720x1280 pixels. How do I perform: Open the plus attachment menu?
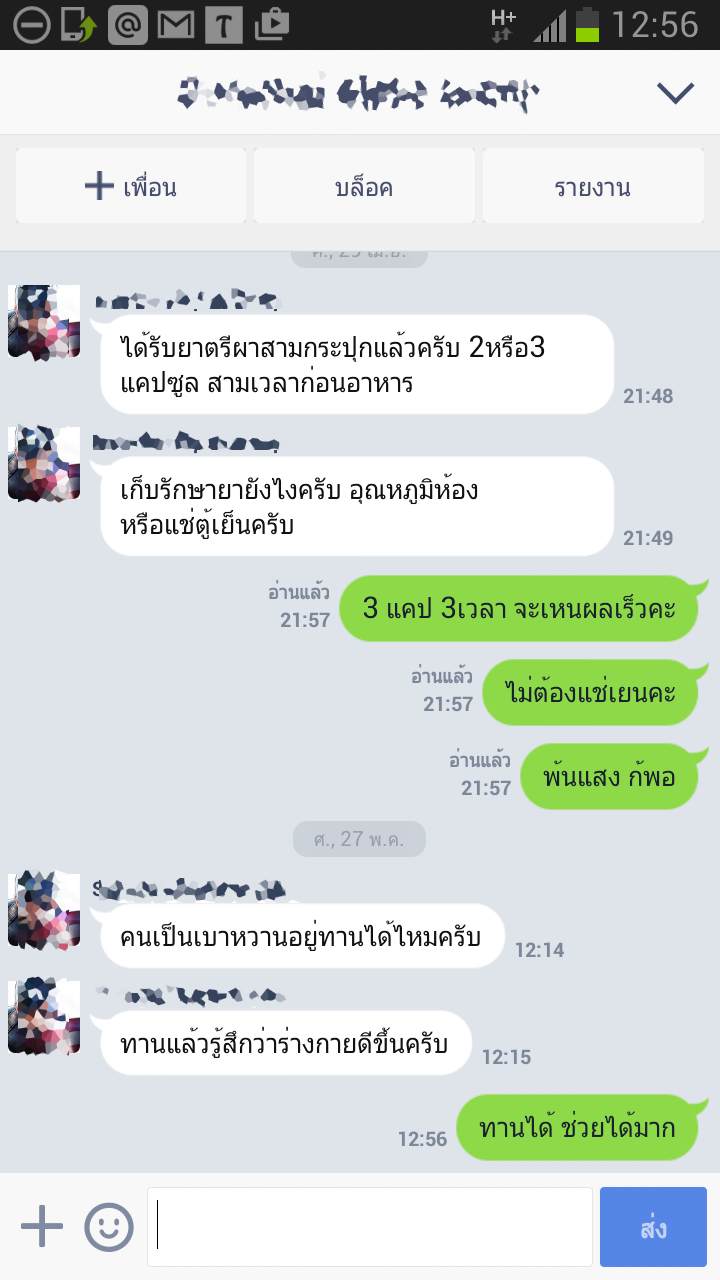[x=42, y=1226]
